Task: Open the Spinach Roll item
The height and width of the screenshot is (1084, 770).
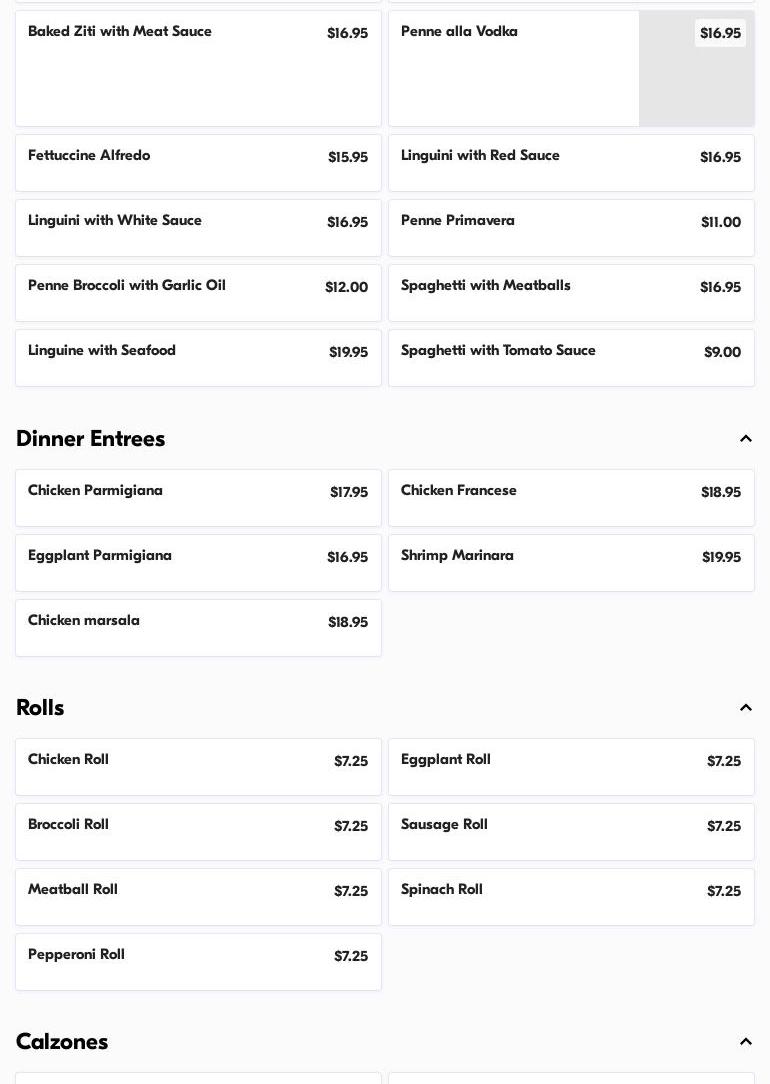Action: point(571,897)
